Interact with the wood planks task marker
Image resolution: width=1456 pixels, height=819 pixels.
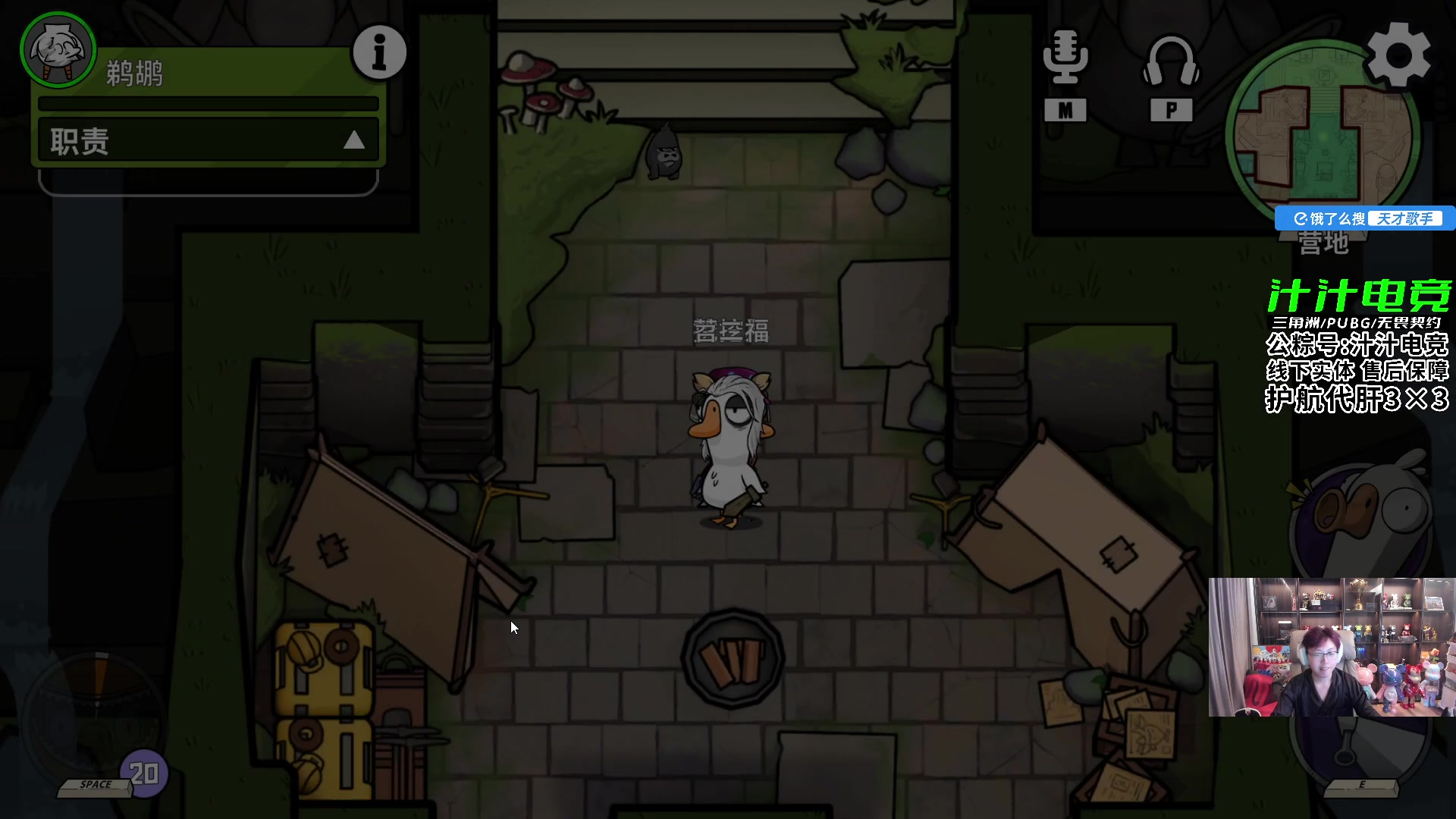pos(732,660)
